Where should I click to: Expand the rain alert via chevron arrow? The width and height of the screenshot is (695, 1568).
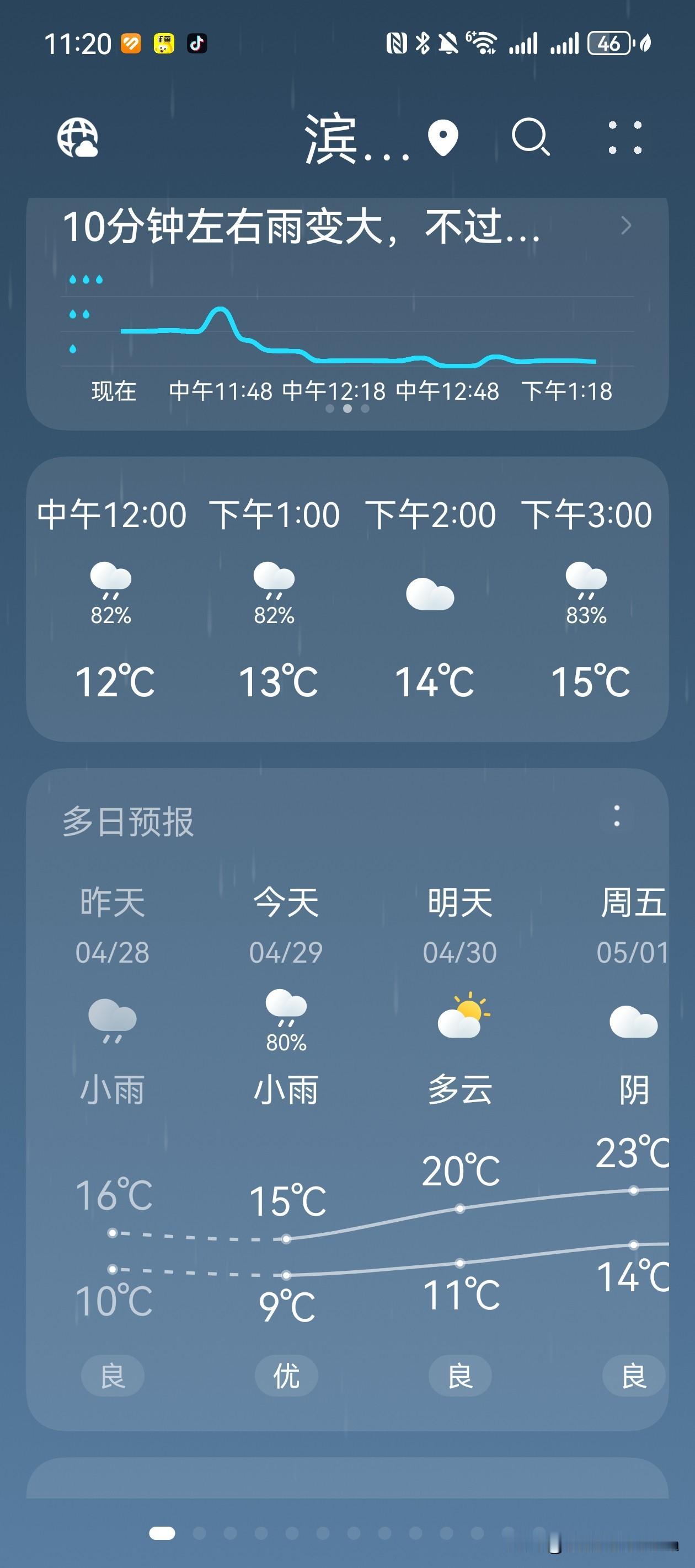tap(626, 227)
